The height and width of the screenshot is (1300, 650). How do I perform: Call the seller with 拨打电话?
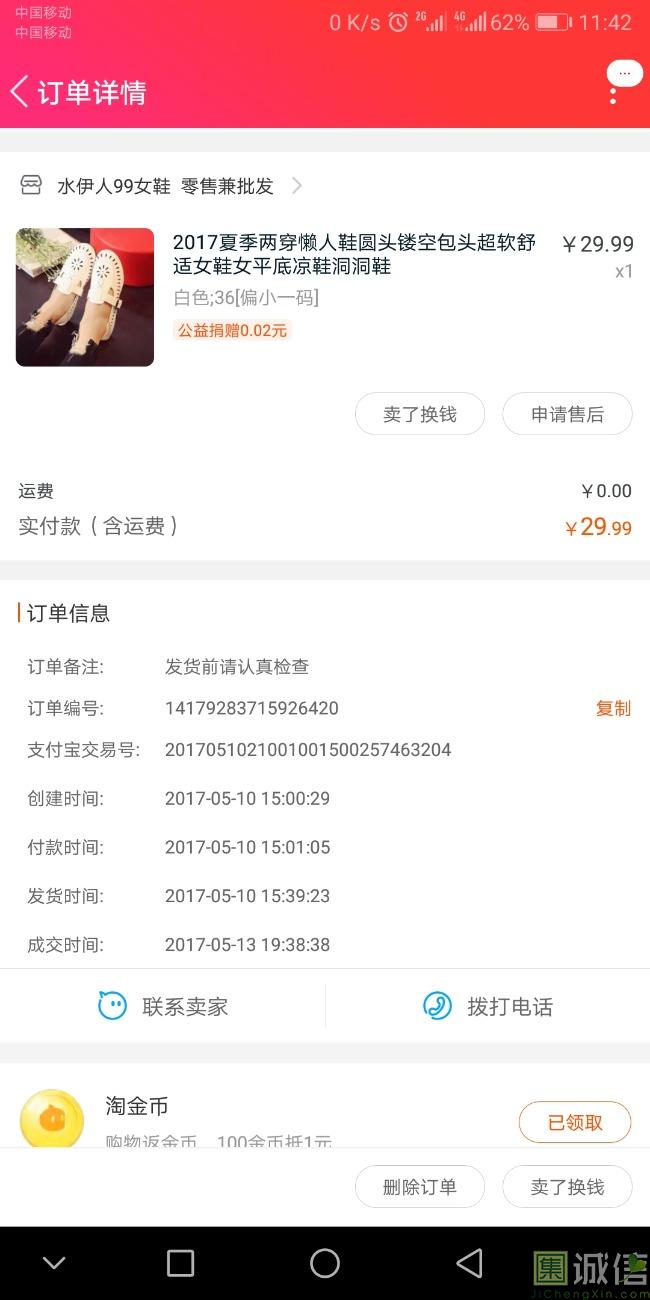point(488,1006)
